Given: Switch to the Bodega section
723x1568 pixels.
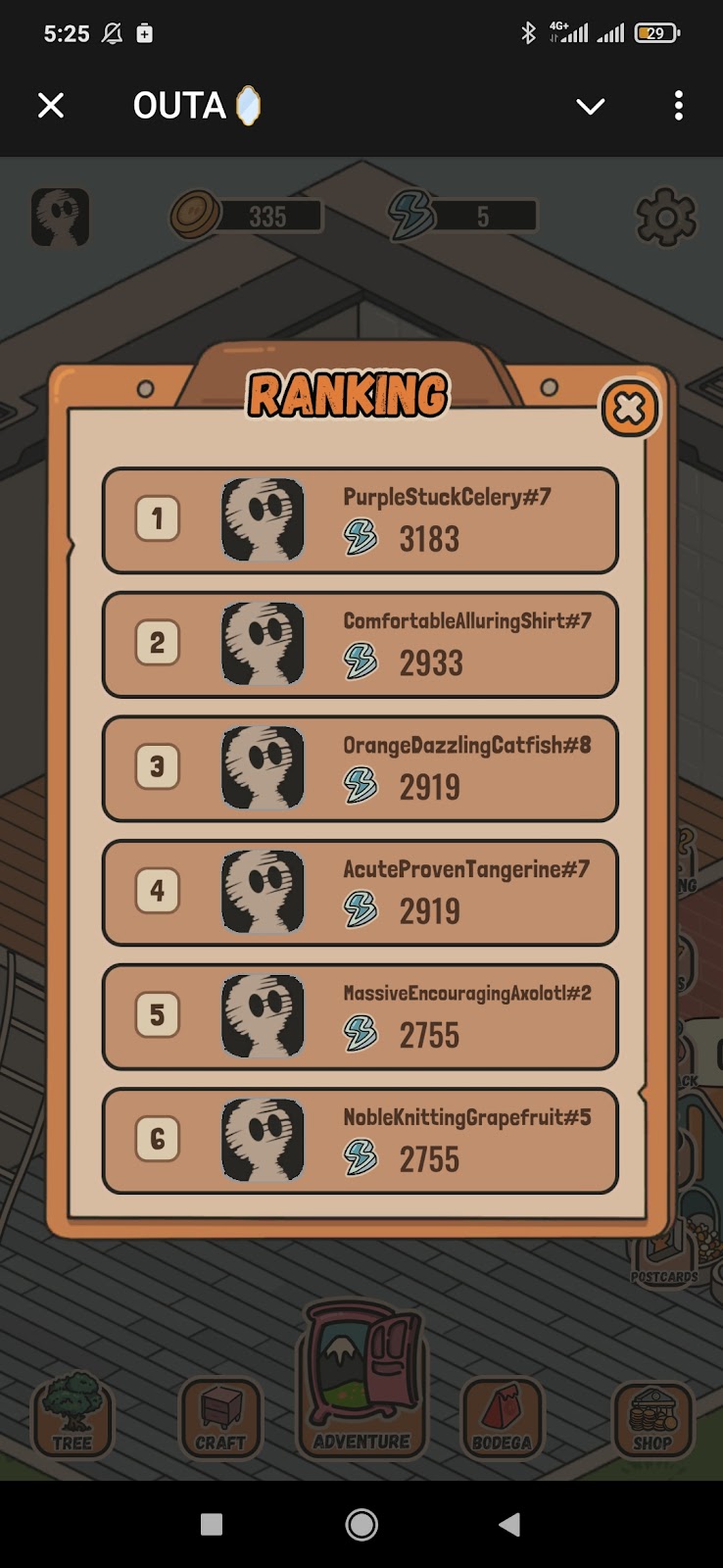Looking at the screenshot, I should [x=502, y=1416].
